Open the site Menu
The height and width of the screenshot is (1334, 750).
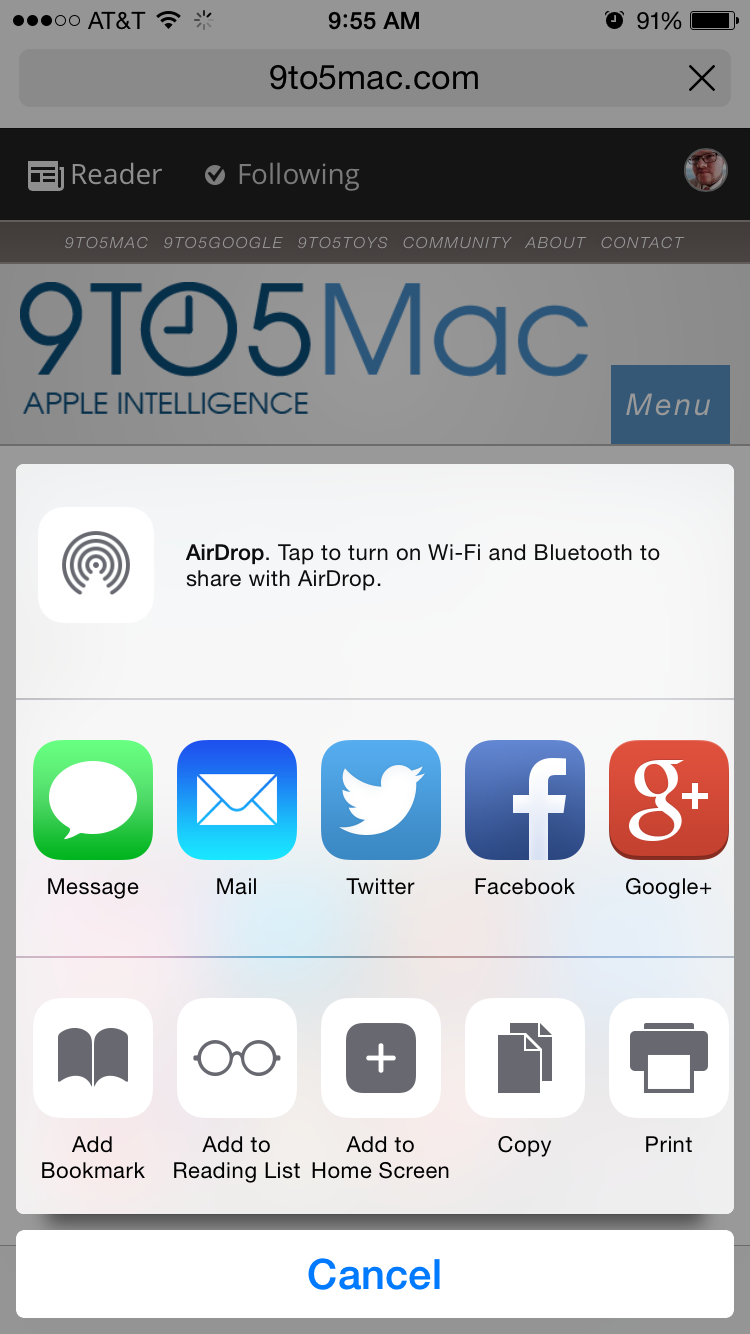pos(670,405)
